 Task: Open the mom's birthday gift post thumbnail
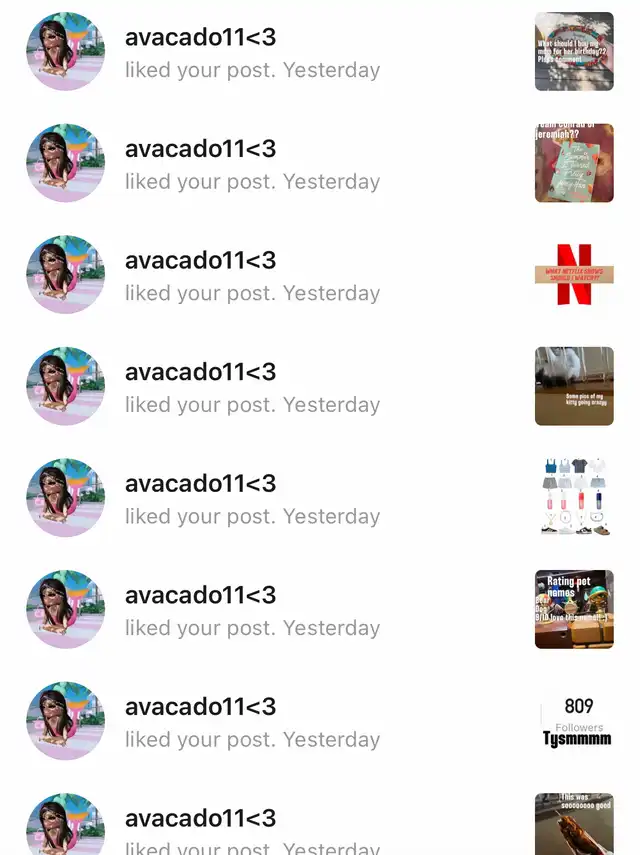point(574,52)
